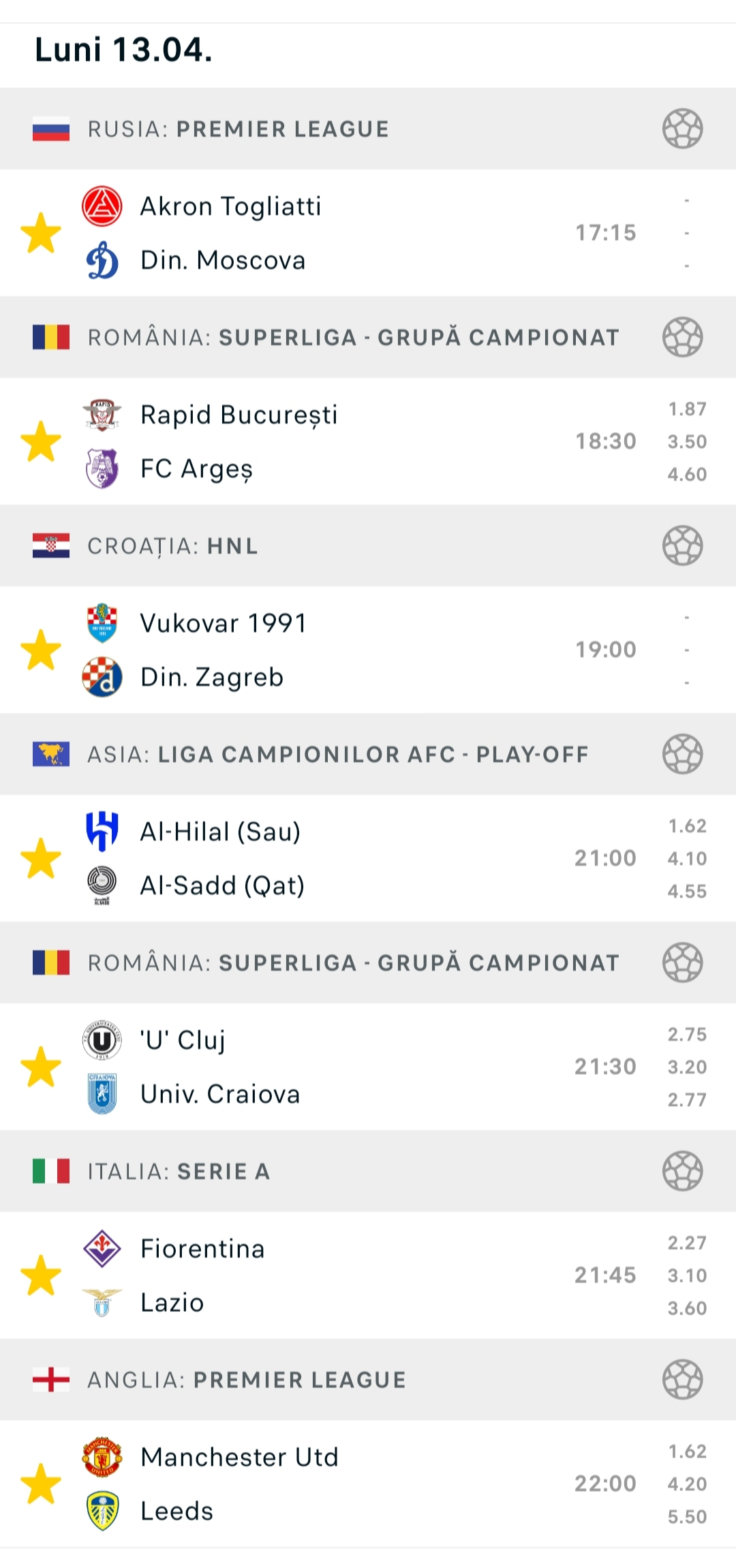Open Asia Liga Campionilor AFC Play-off header

pyautogui.click(x=368, y=754)
